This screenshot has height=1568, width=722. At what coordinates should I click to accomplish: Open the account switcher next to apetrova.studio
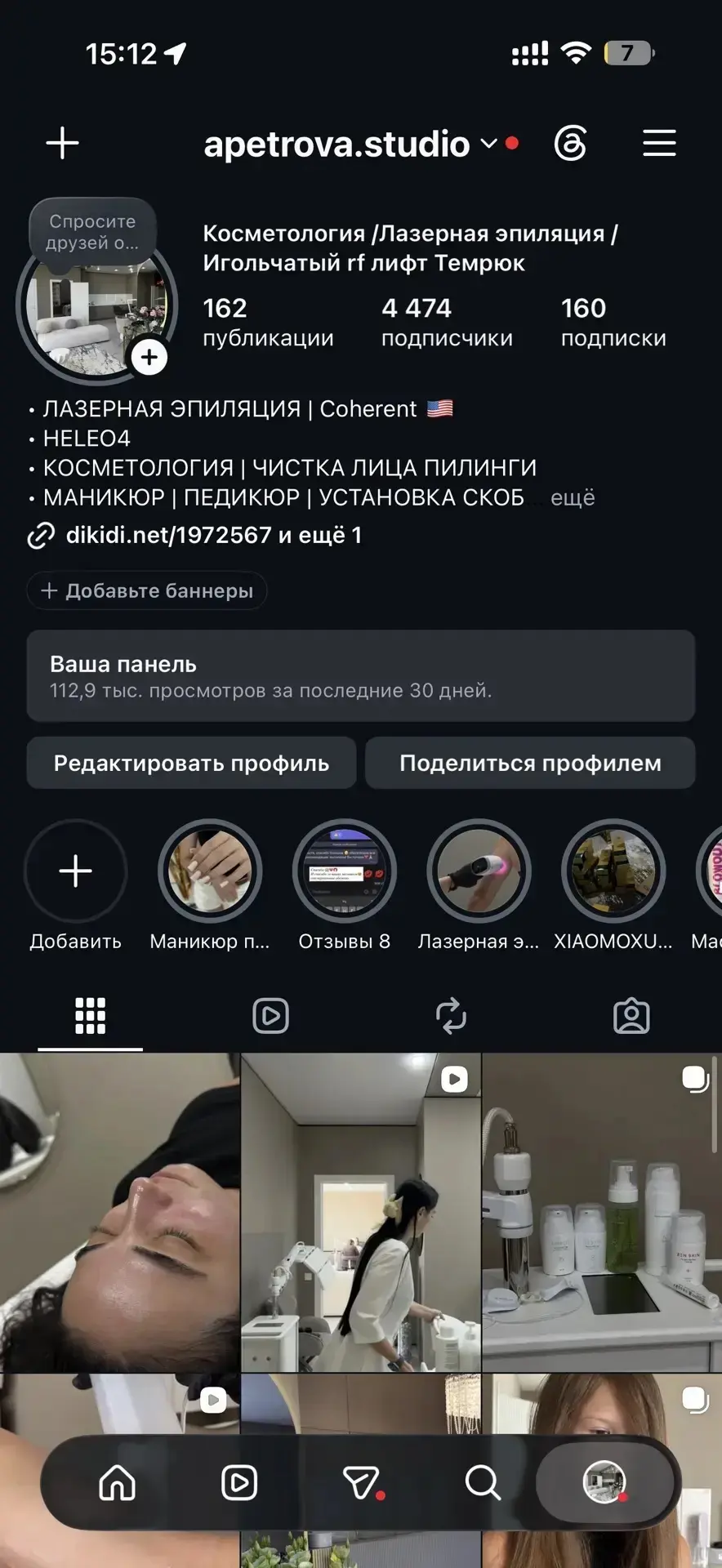488,144
